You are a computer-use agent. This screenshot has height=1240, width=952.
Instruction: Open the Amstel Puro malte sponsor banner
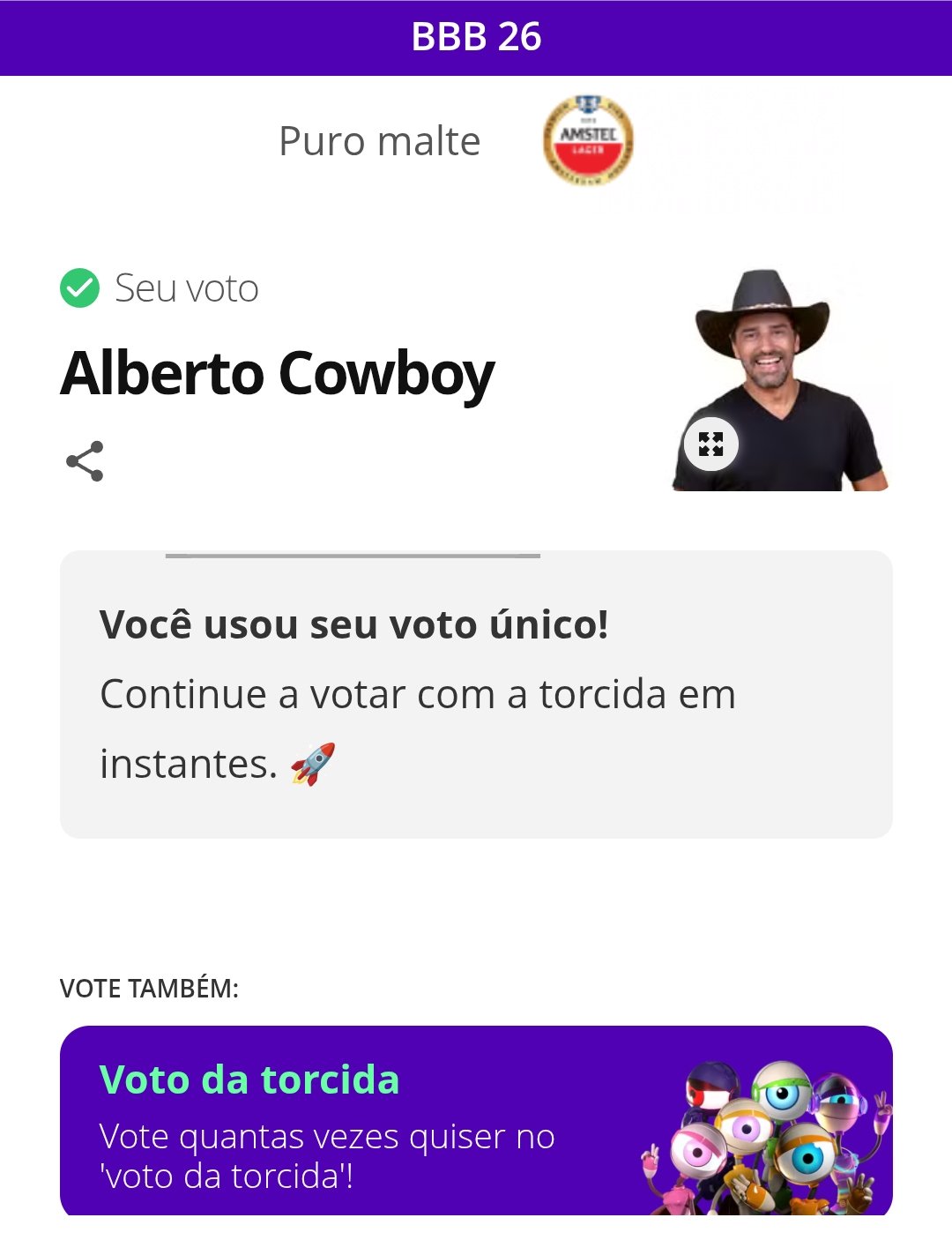476,141
